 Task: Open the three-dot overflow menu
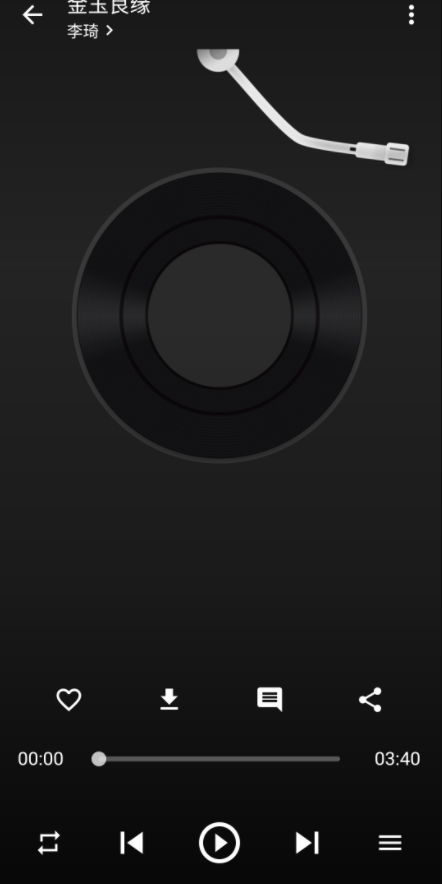coord(412,15)
